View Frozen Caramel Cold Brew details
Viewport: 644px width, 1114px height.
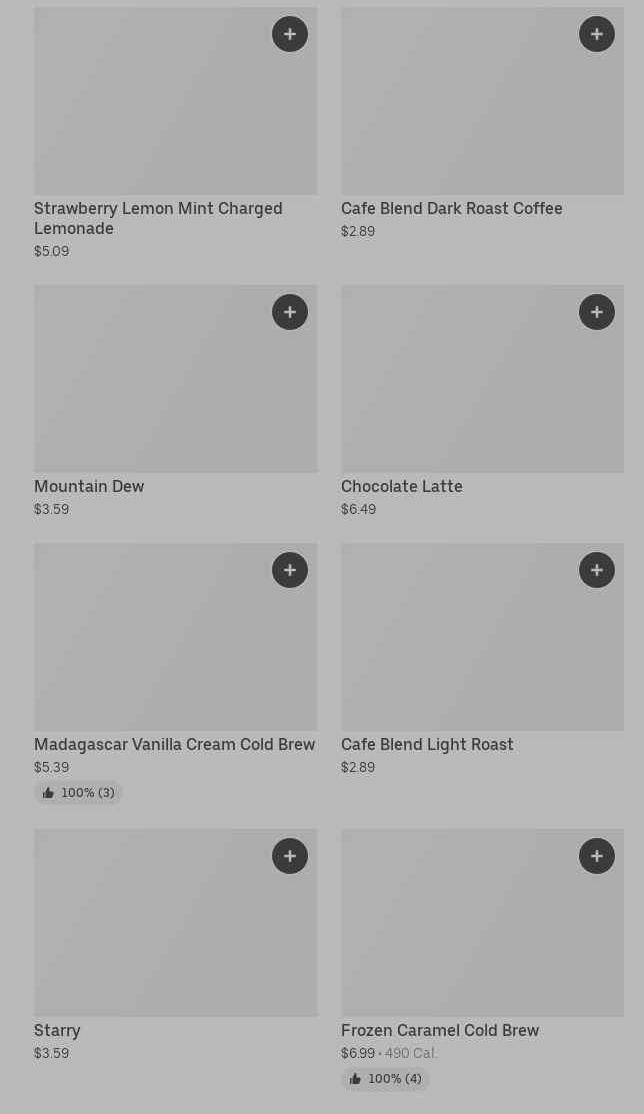(439, 1031)
